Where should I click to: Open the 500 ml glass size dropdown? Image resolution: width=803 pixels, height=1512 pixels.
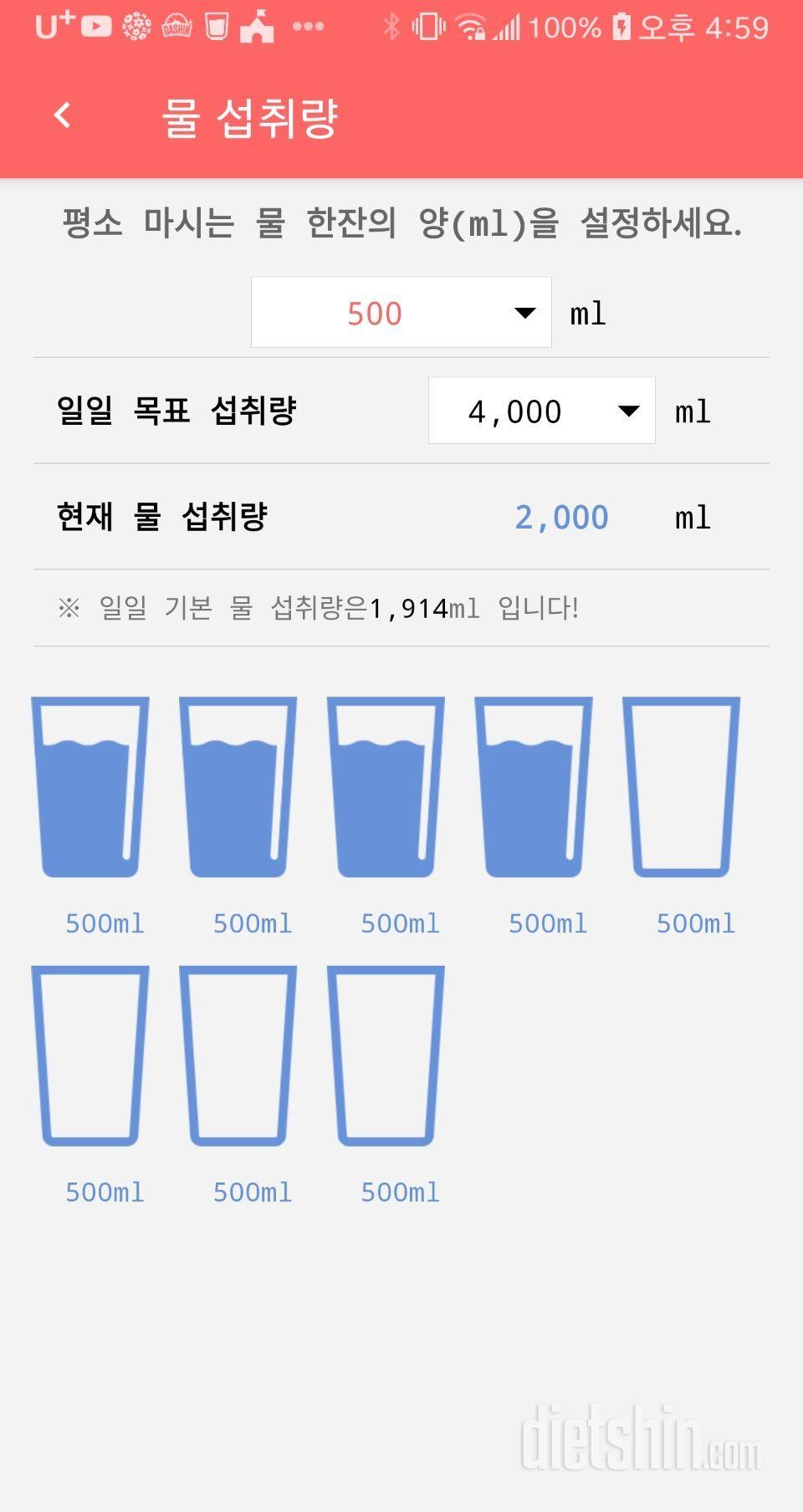[x=401, y=312]
